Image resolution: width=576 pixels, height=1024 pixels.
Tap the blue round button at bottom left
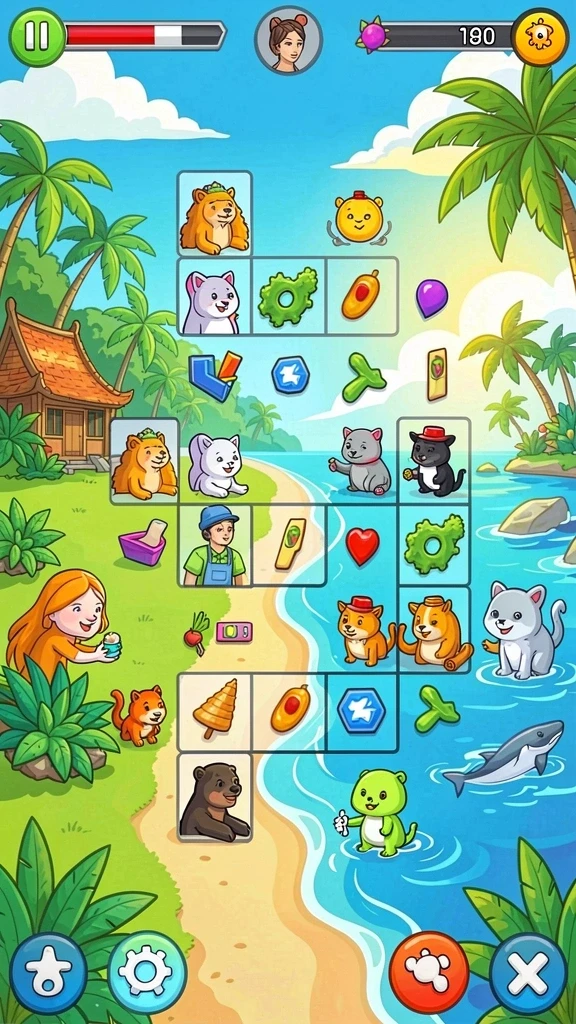(x=48, y=973)
